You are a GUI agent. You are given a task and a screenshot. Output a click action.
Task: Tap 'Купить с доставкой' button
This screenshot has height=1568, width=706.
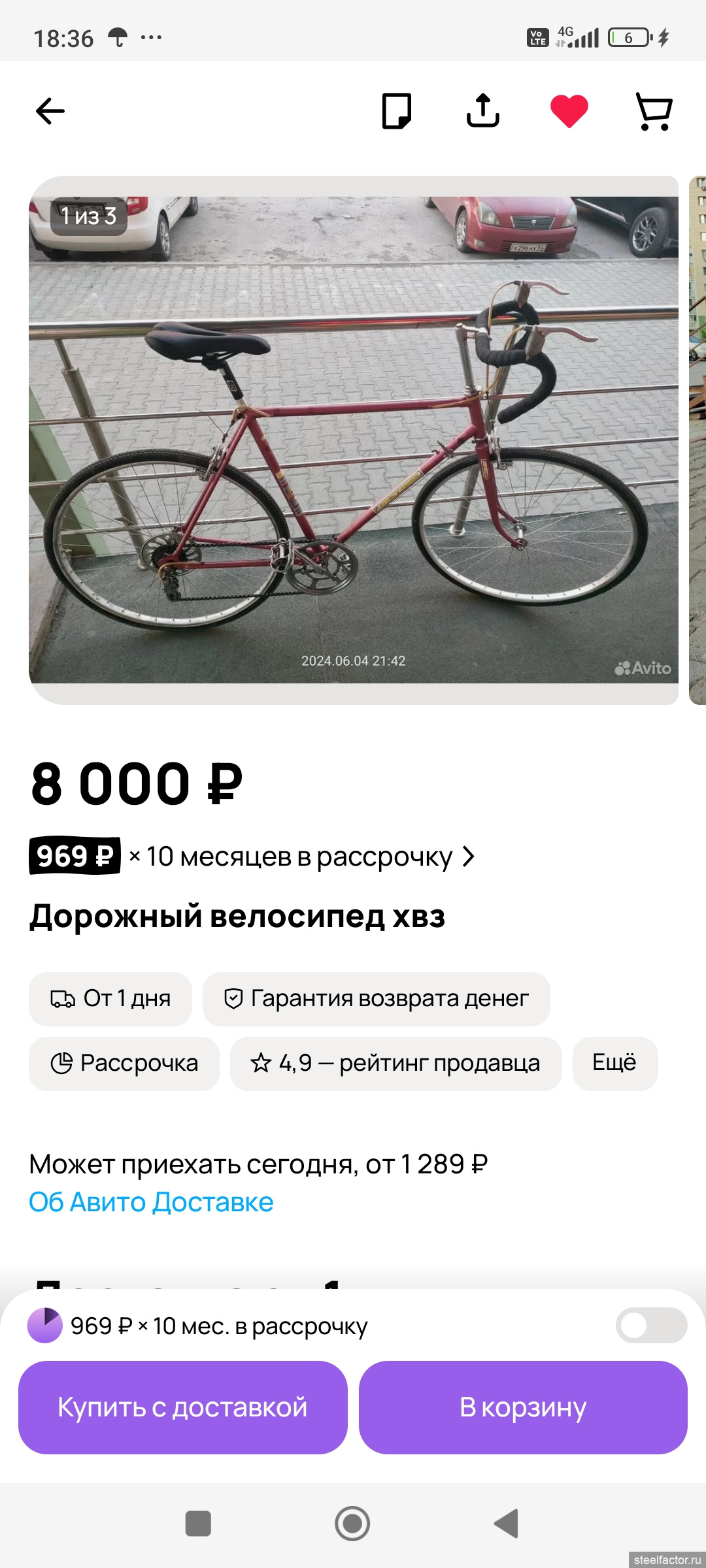pyautogui.click(x=182, y=1407)
